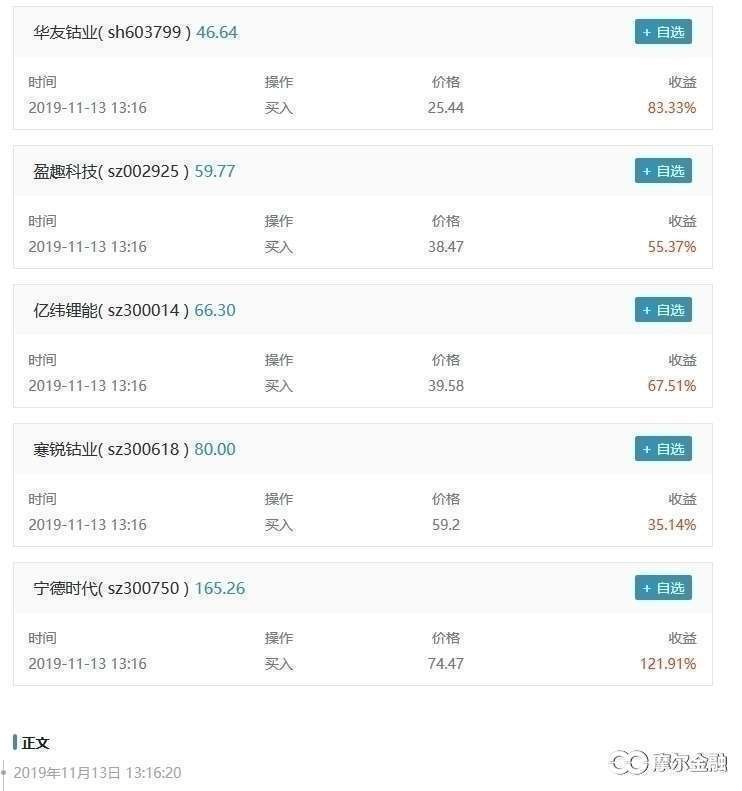Add 亿纬锂能 to watchlist via 自选

pyautogui.click(x=663, y=310)
